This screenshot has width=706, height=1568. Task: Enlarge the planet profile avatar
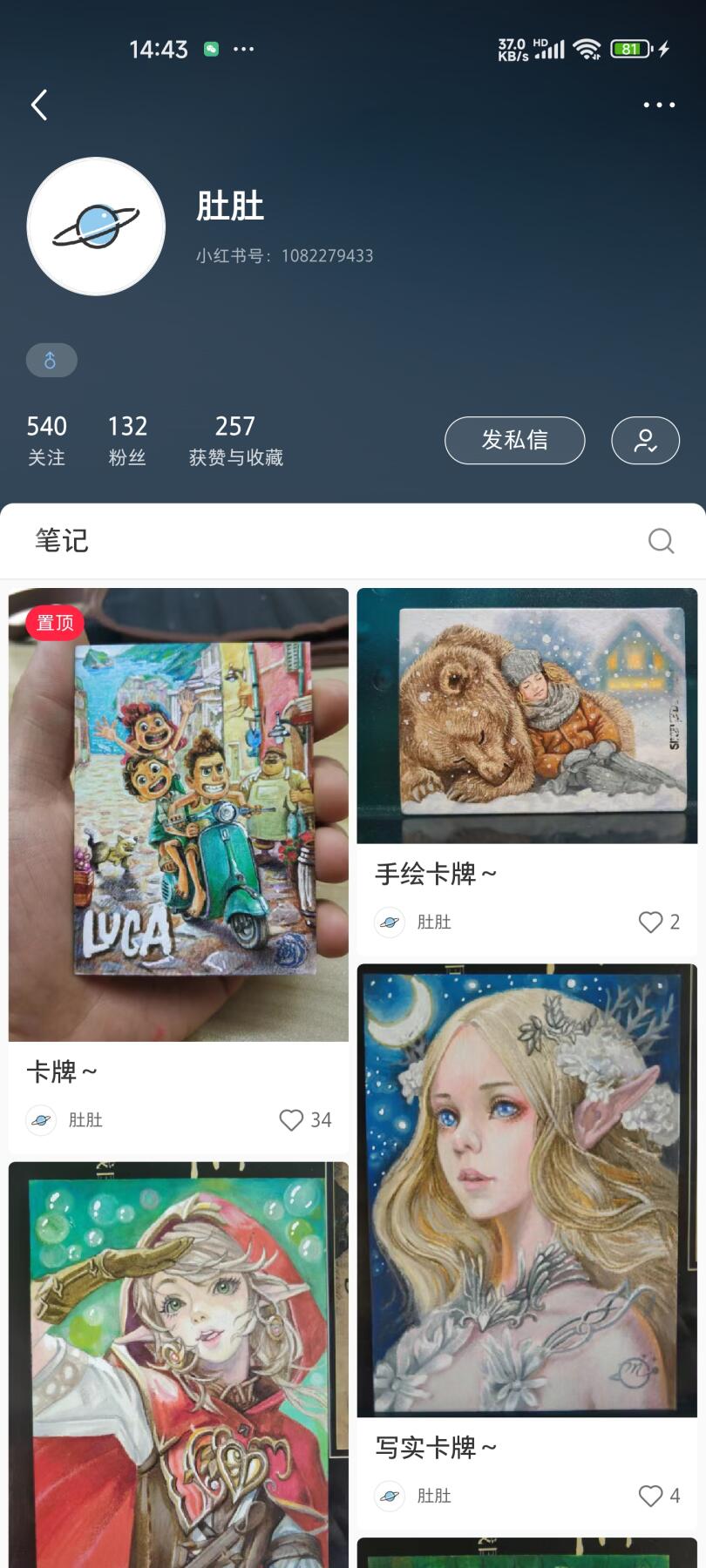pyautogui.click(x=96, y=226)
